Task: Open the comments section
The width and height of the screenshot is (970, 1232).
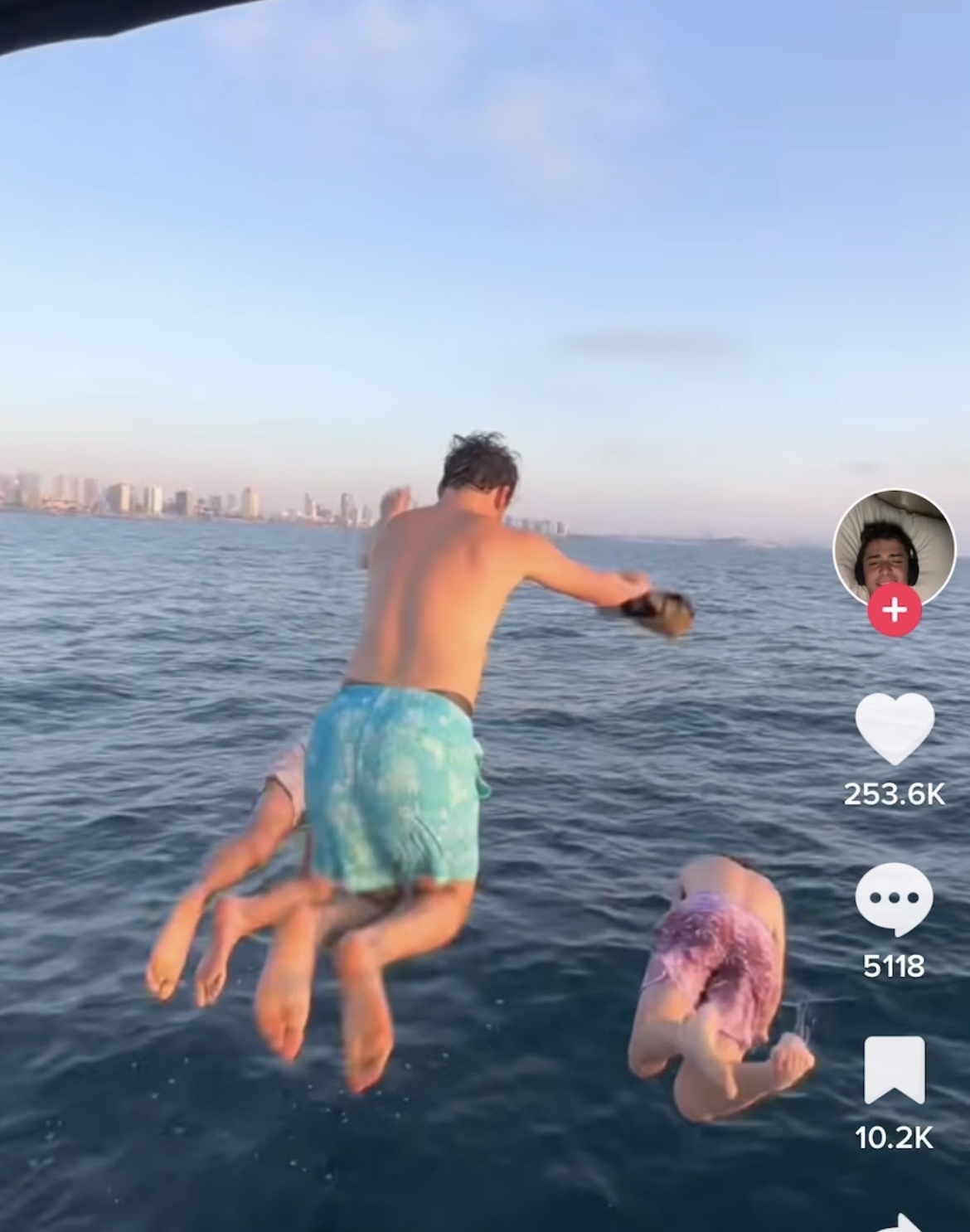Action: (894, 900)
